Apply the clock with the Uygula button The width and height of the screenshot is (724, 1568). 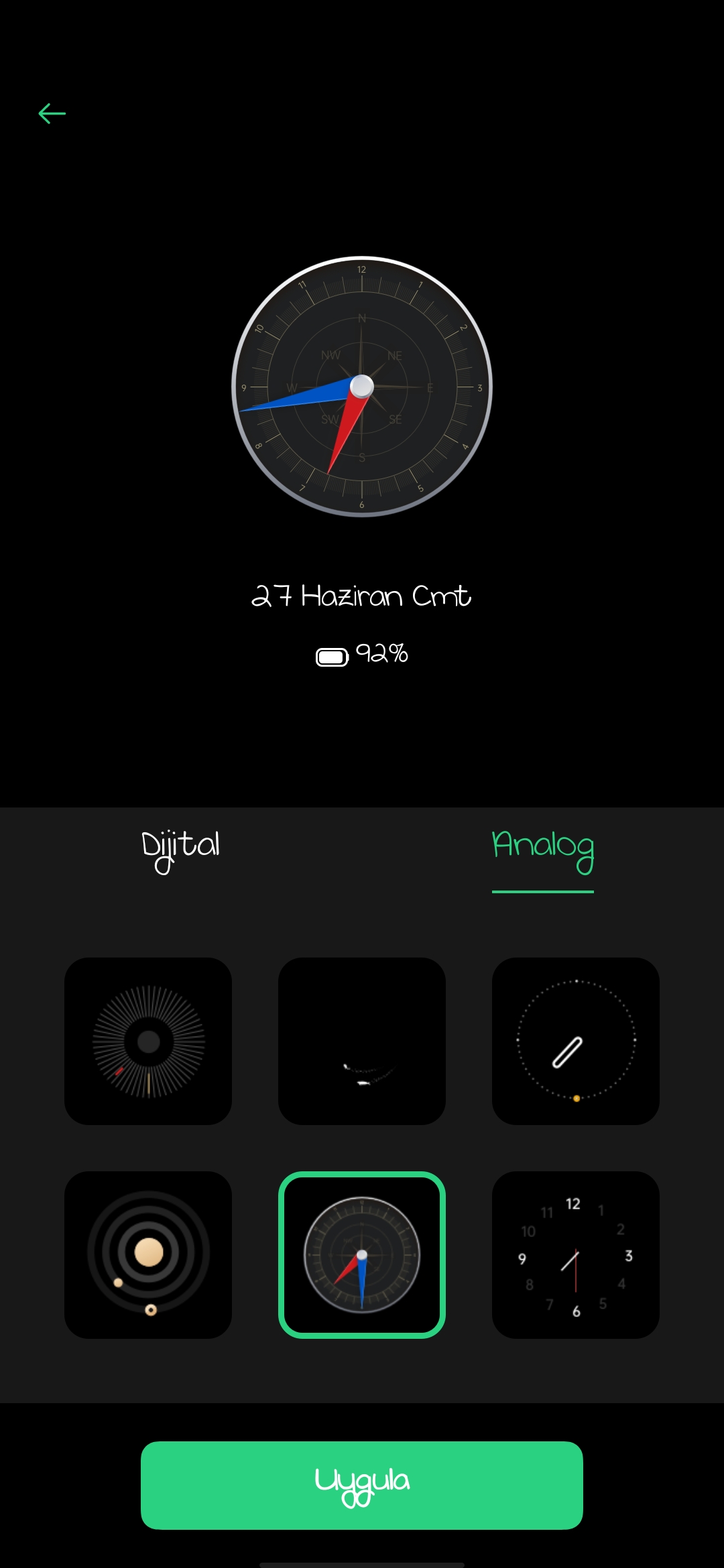tap(362, 1486)
